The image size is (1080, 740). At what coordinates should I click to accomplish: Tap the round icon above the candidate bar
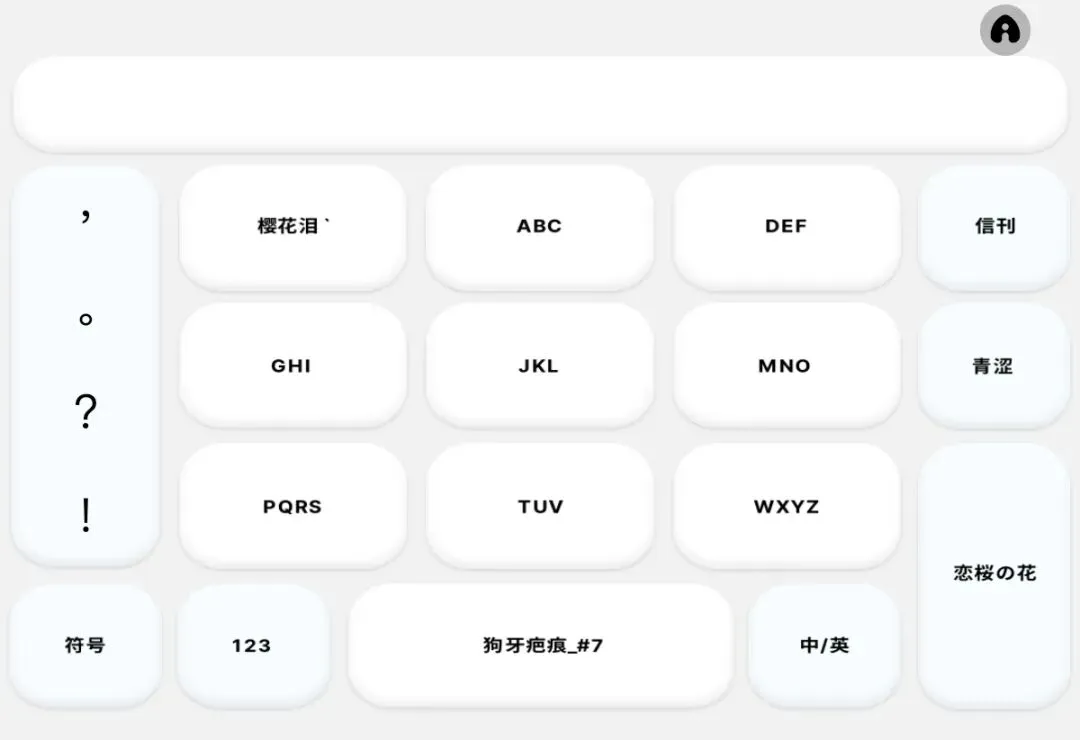(1005, 30)
